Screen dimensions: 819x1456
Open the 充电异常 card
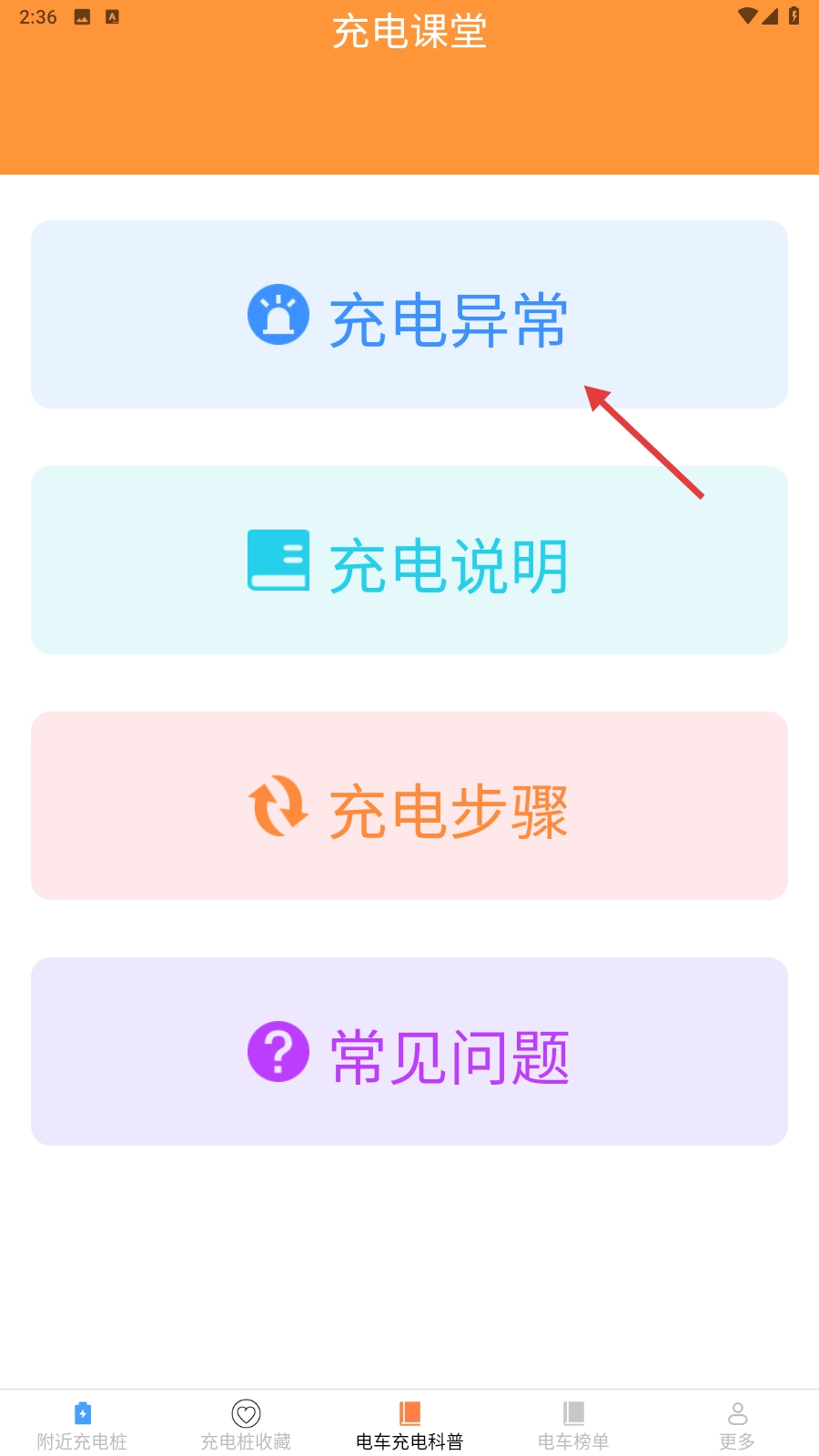[409, 315]
